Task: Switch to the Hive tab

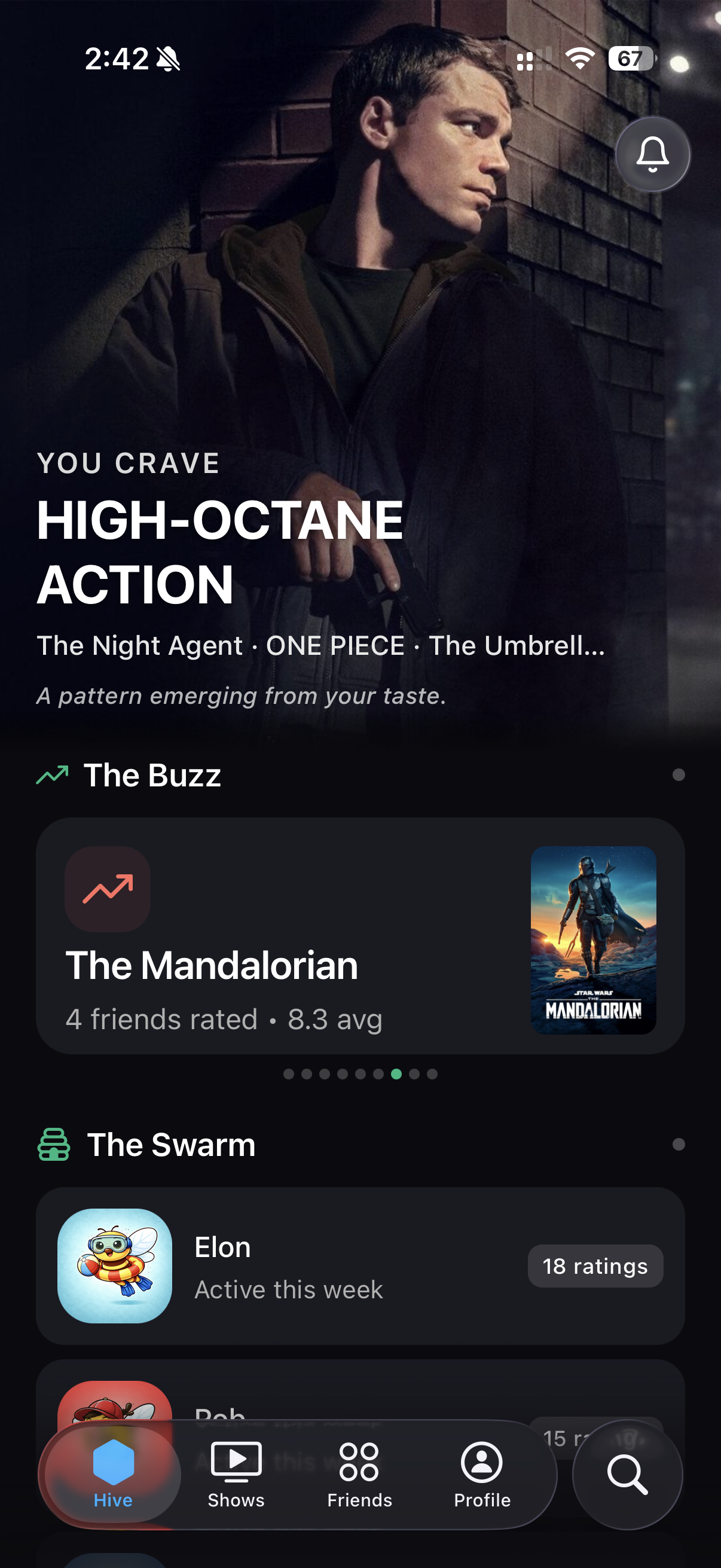Action: 113,1473
